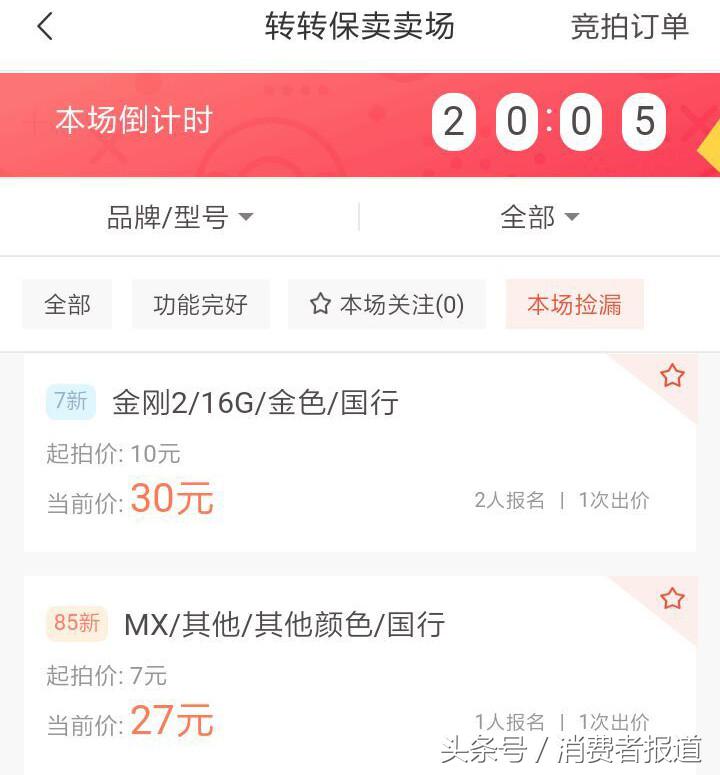The height and width of the screenshot is (775, 720).
Task: Enable the 本场捡漏 highlighted filter
Action: click(x=575, y=304)
